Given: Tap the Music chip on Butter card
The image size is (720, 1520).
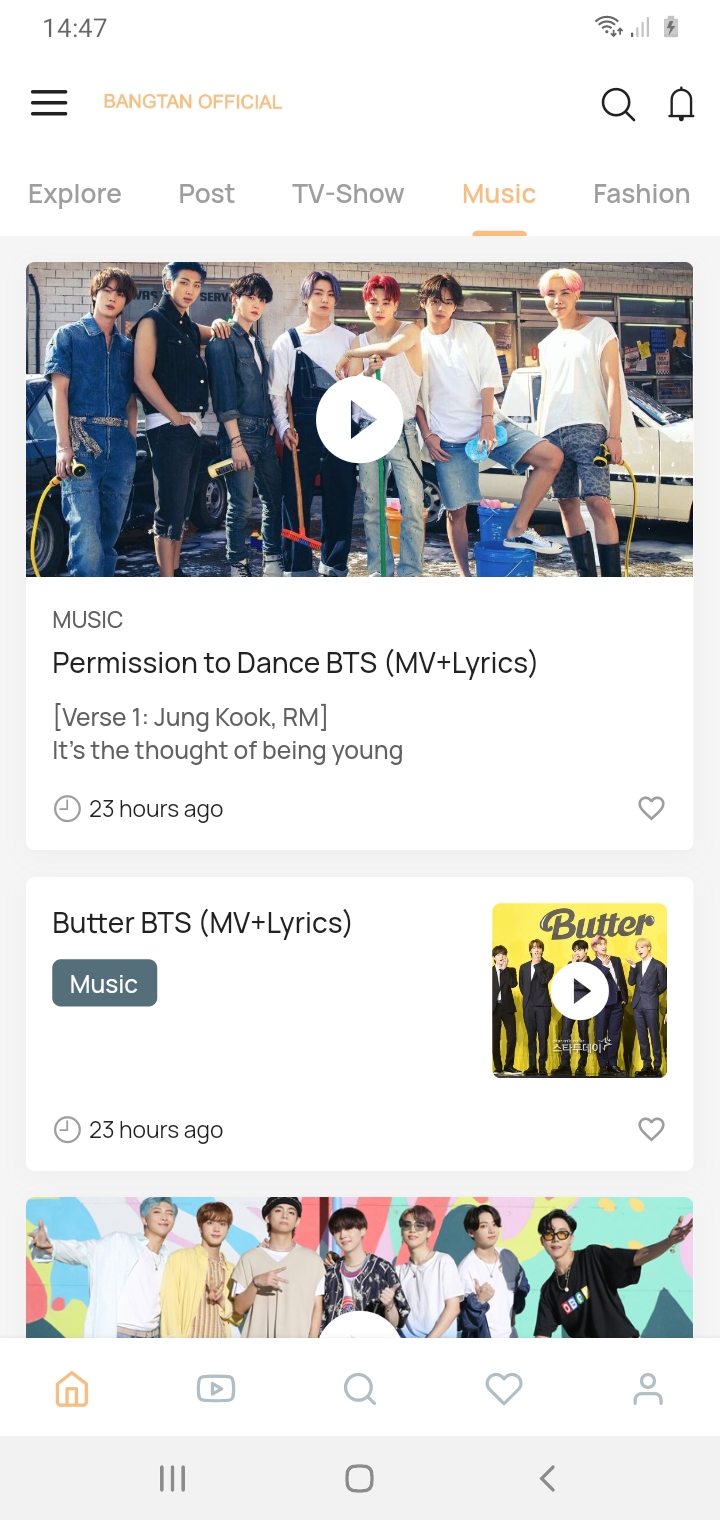Looking at the screenshot, I should click(x=104, y=983).
